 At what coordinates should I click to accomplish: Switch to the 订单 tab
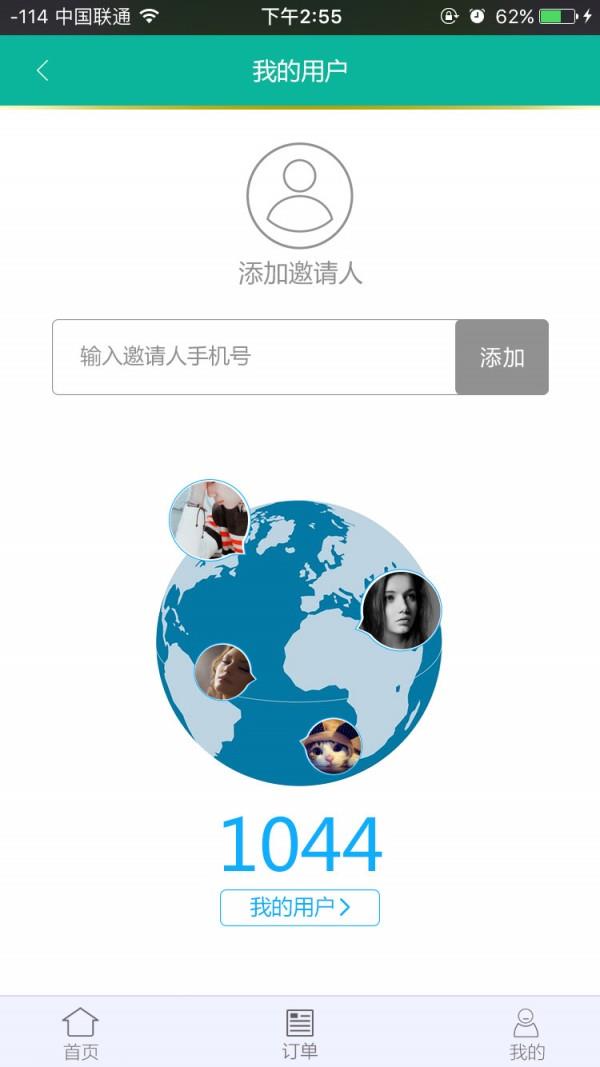300,1033
